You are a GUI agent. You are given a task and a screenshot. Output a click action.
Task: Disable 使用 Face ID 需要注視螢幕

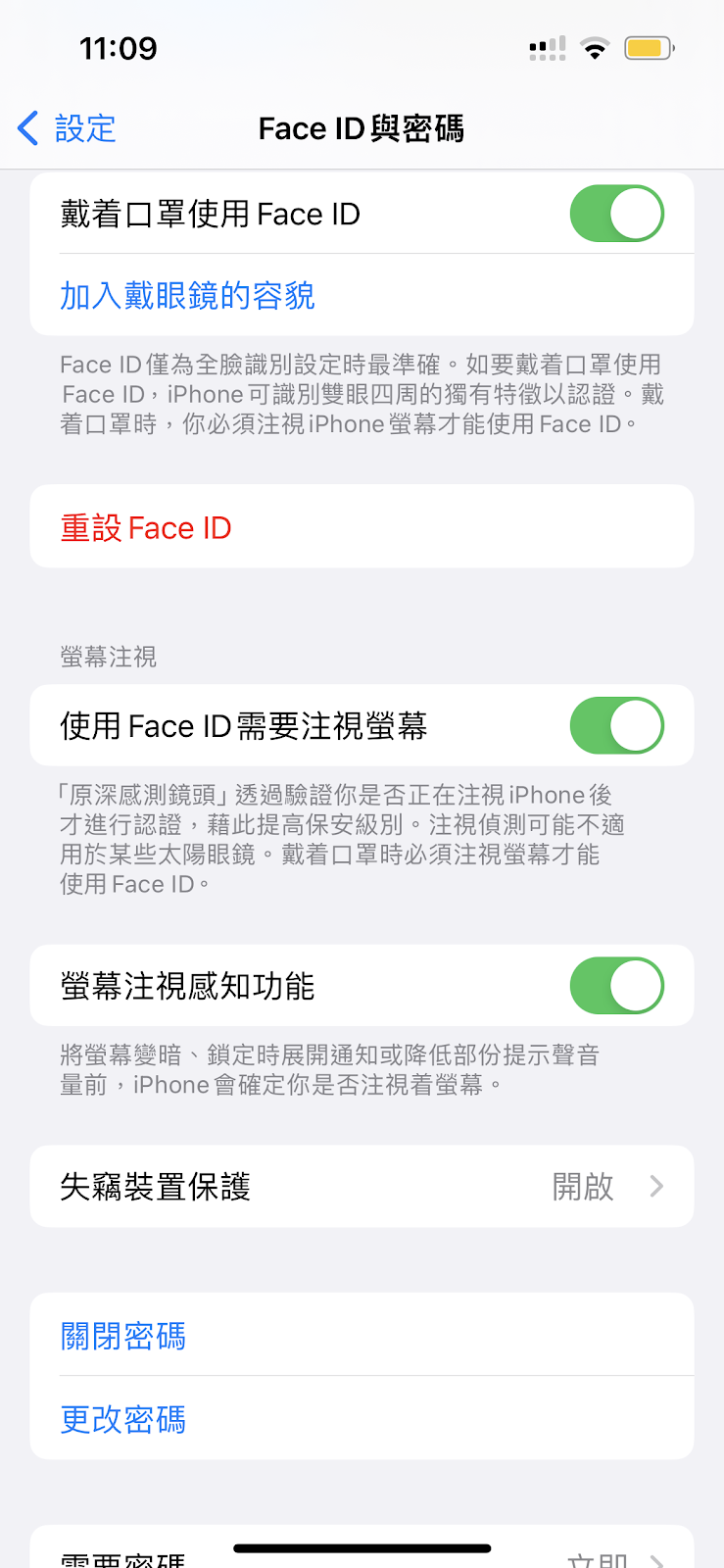coord(615,725)
